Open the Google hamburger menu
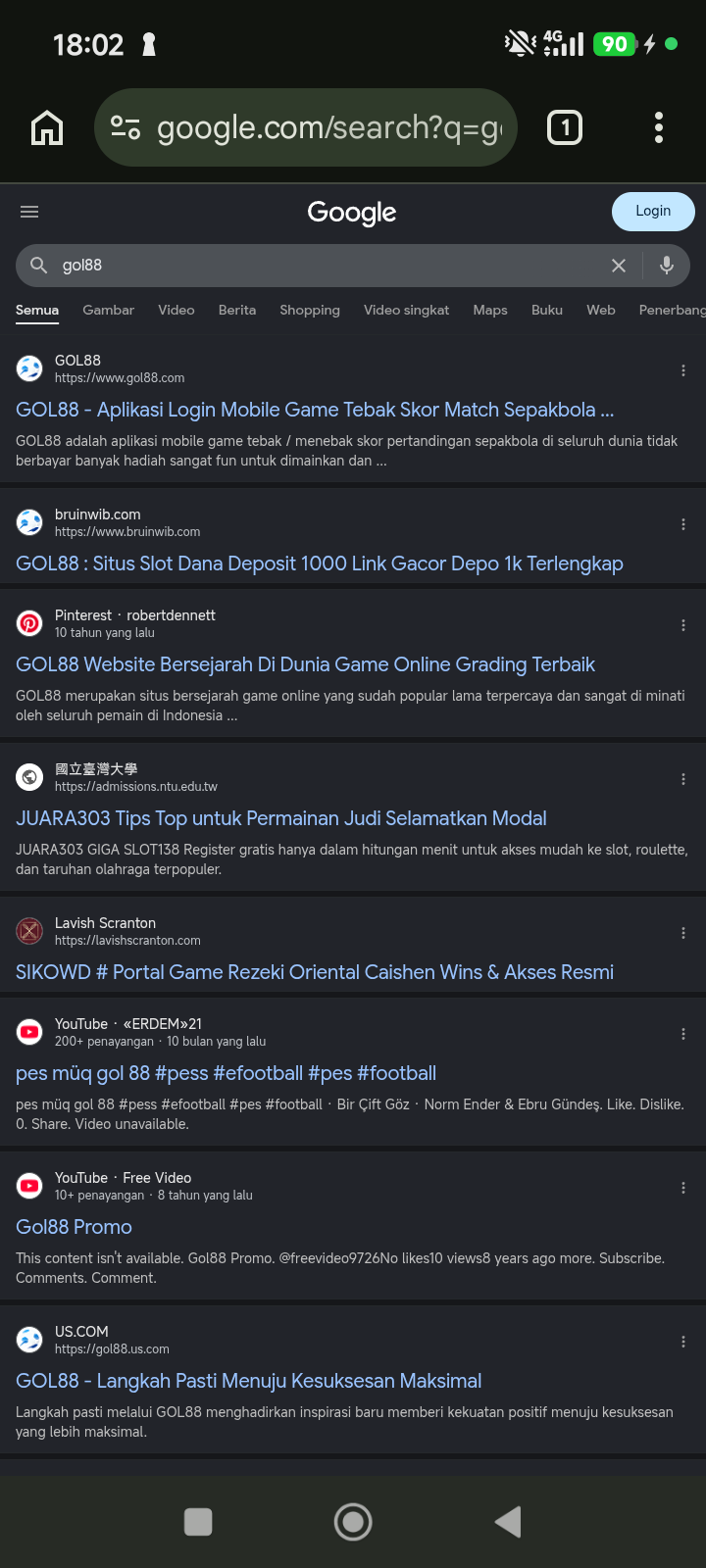The width and height of the screenshot is (706, 1568). click(x=29, y=212)
